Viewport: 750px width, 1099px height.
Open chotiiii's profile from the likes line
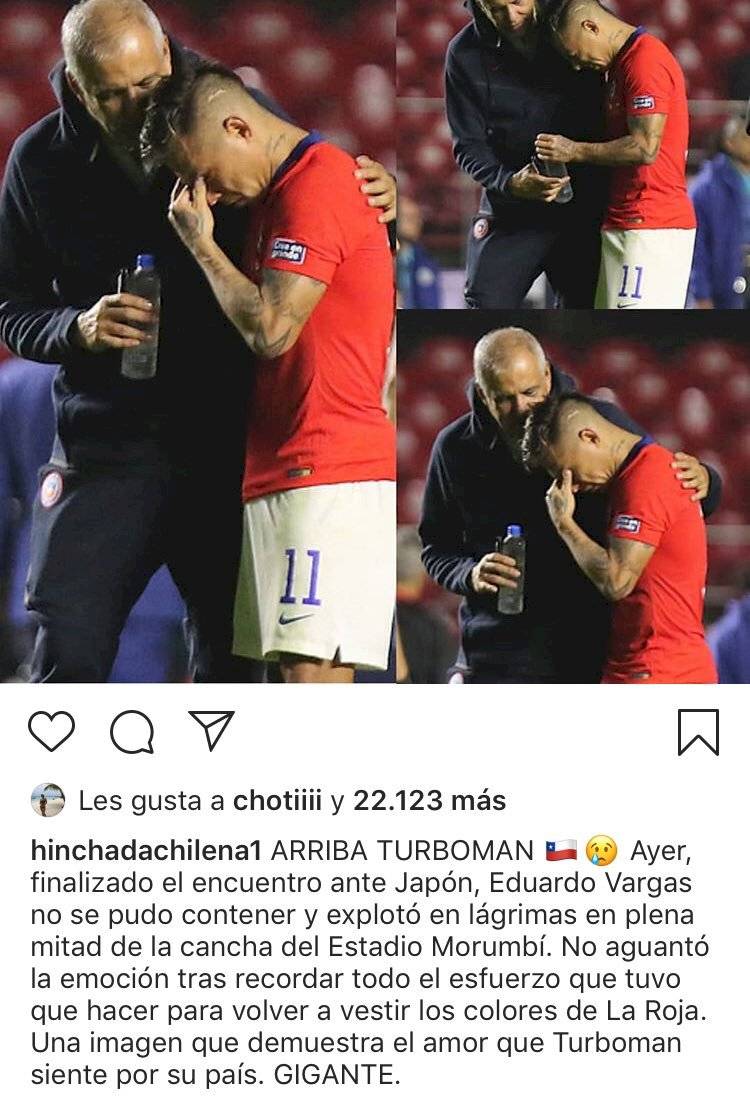coord(277,800)
